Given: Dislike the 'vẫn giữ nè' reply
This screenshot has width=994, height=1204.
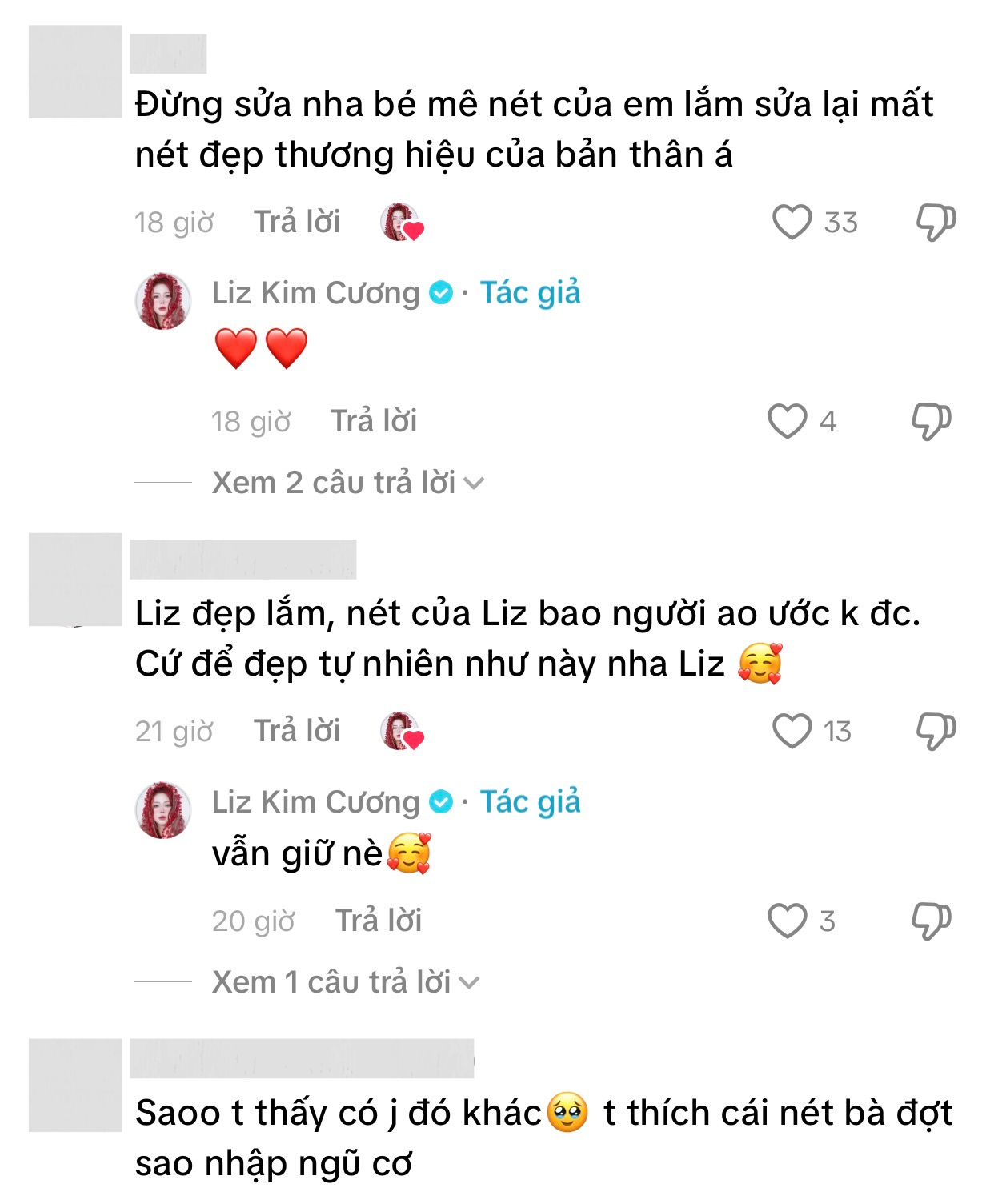Looking at the screenshot, I should tap(931, 921).
